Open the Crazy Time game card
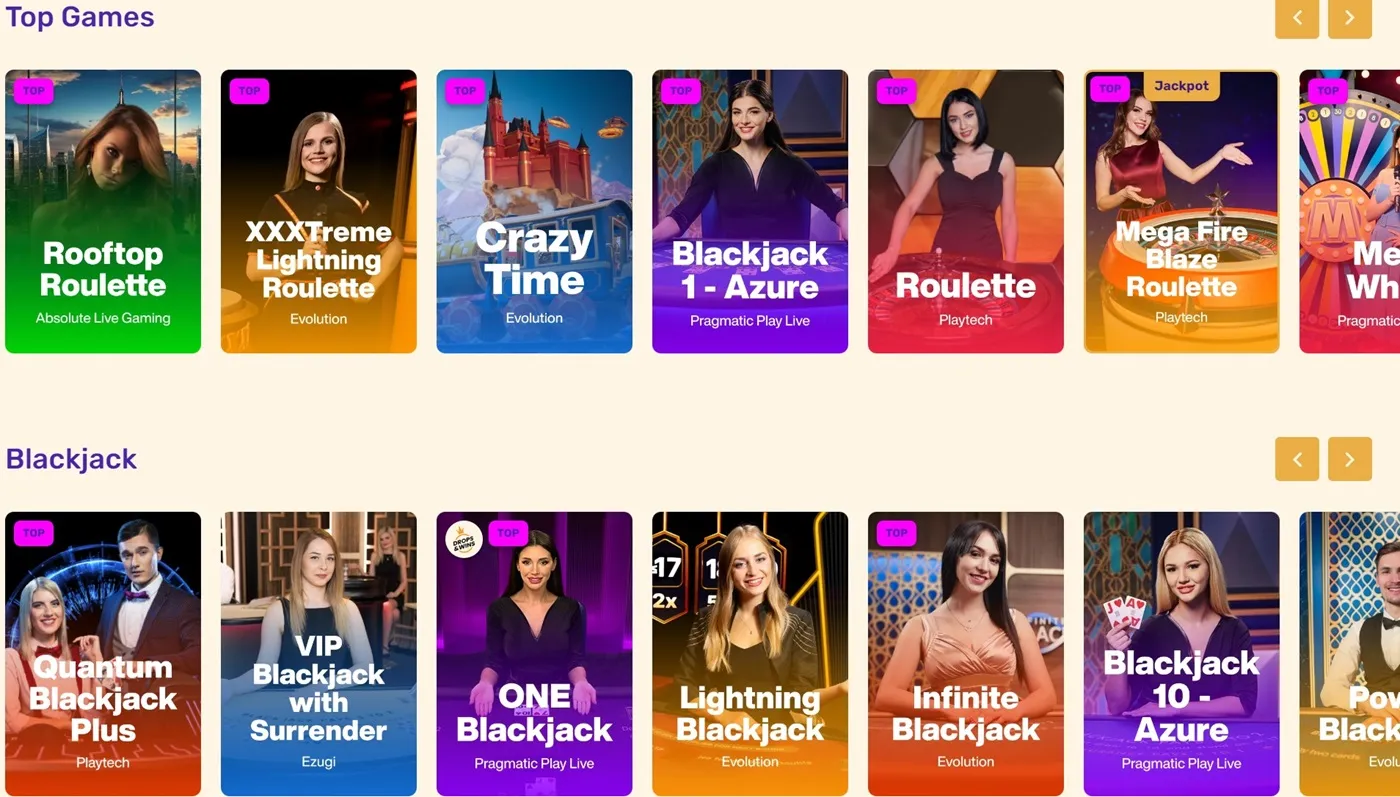 click(534, 211)
